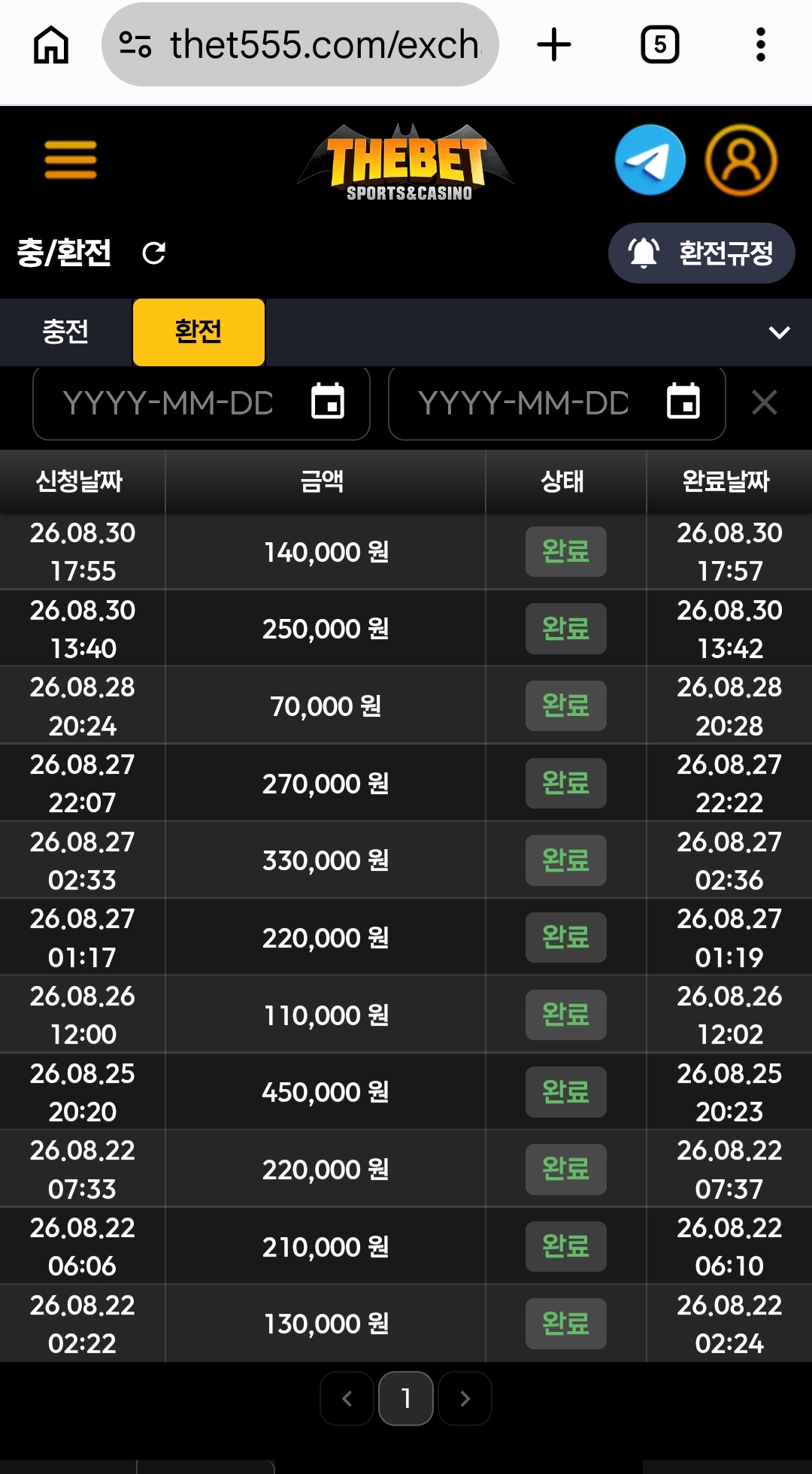Tap the browser home icon

tap(51, 44)
